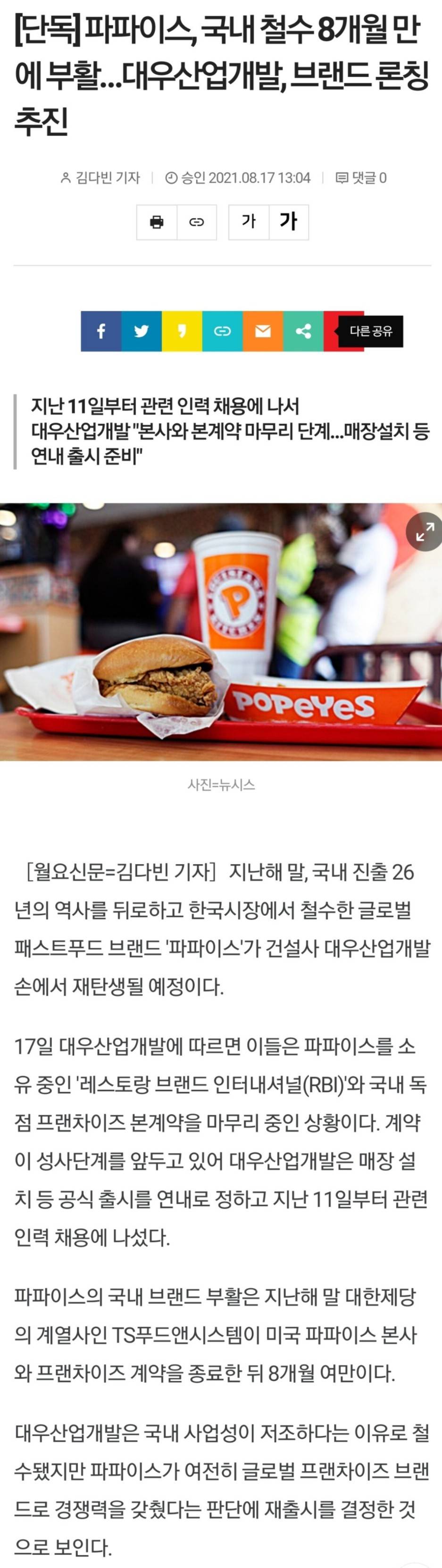Copy the article link near print button
442x1568 pixels.
click(196, 222)
